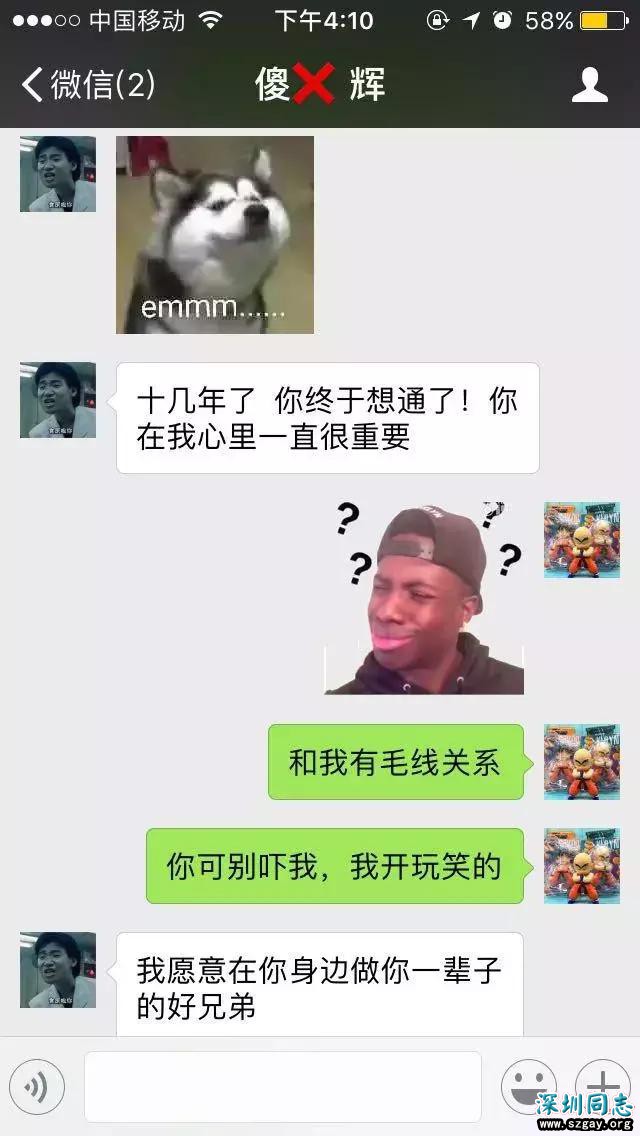Open the emoji sticker picker
Screen dimensions: 640x1136
pos(527,1085)
